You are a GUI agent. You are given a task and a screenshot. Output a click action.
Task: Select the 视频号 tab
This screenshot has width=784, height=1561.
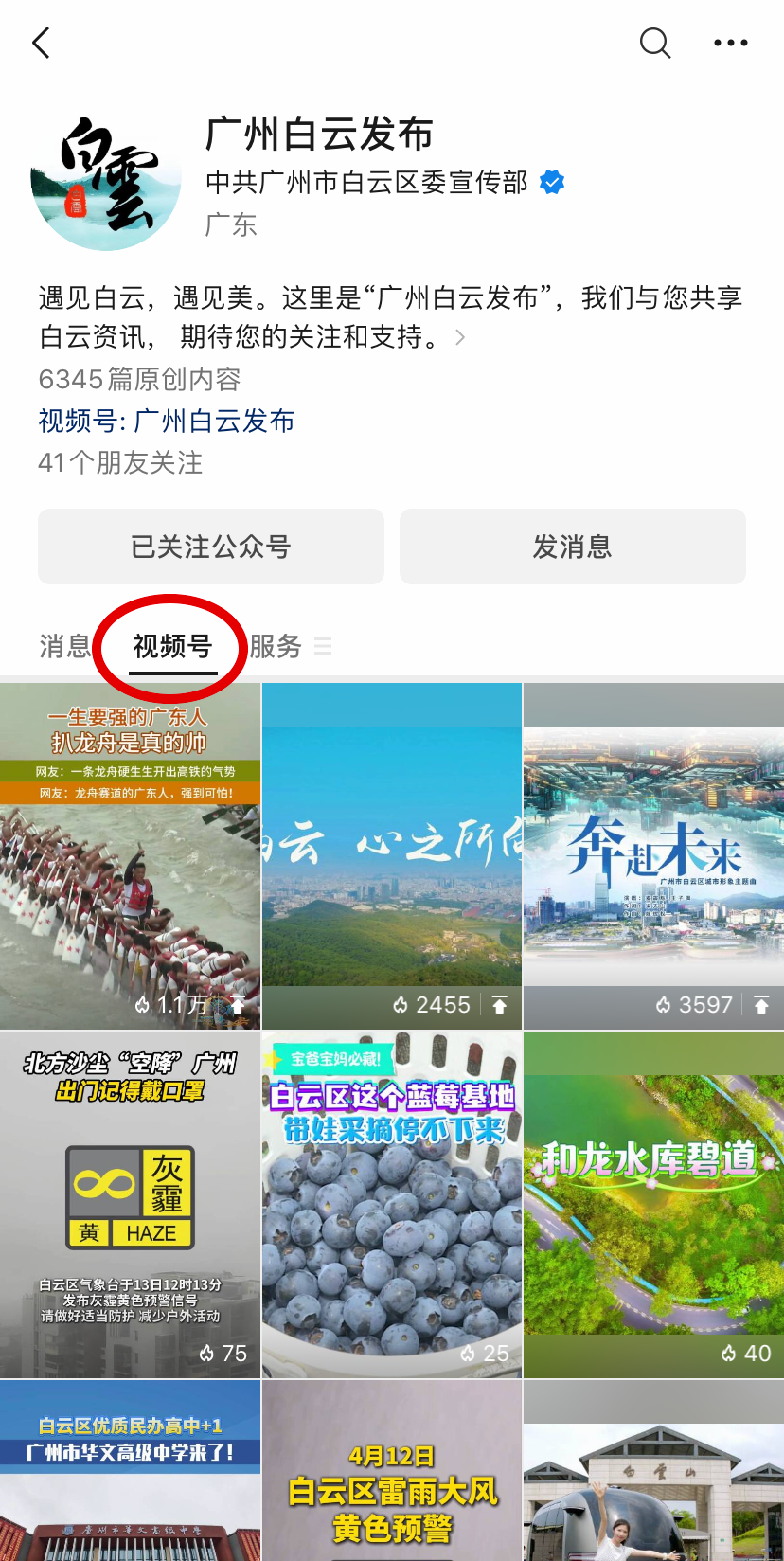172,647
